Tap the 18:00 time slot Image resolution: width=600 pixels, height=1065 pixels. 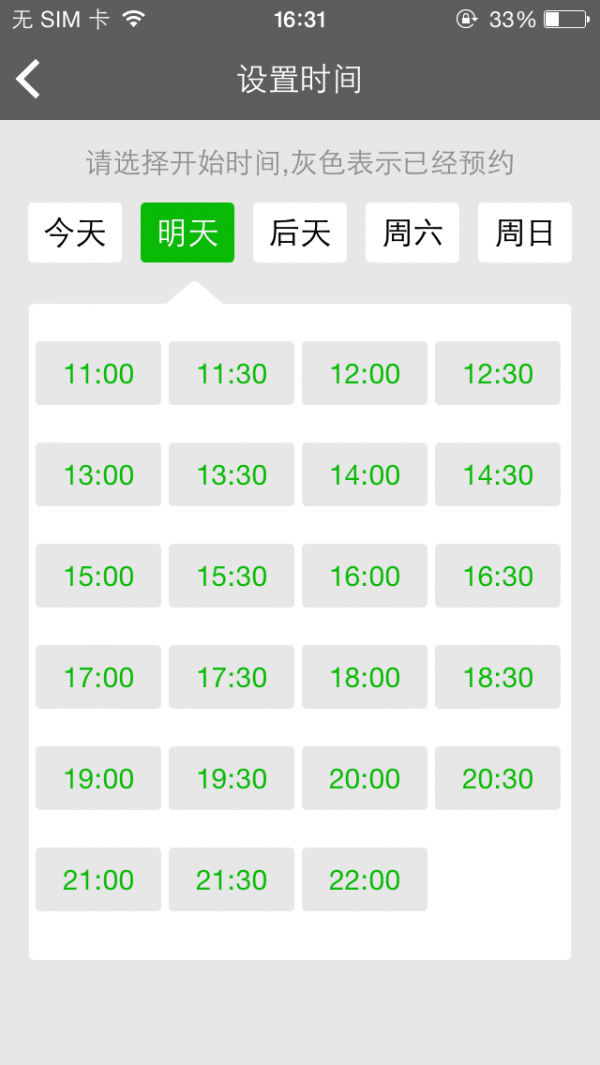(x=364, y=677)
